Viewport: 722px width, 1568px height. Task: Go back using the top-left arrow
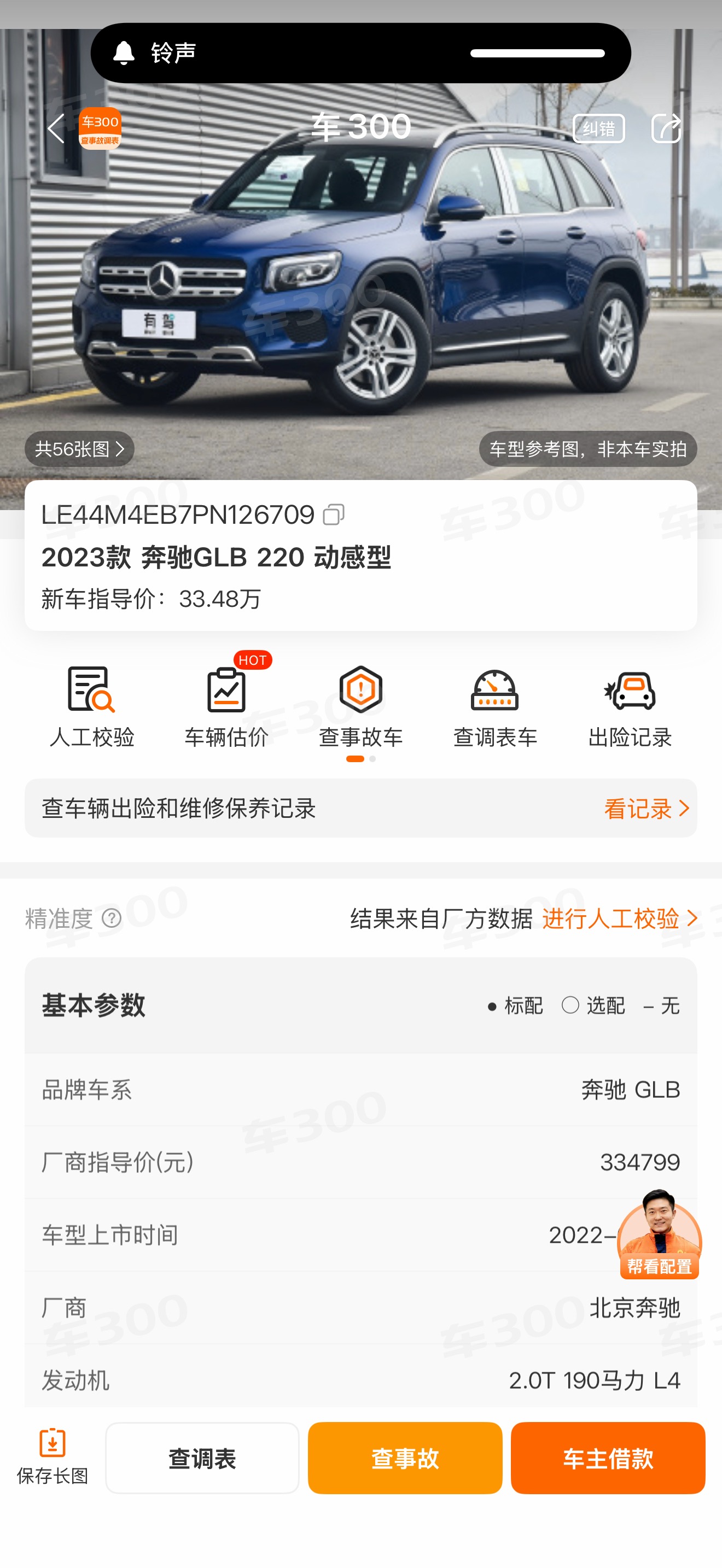pyautogui.click(x=56, y=128)
